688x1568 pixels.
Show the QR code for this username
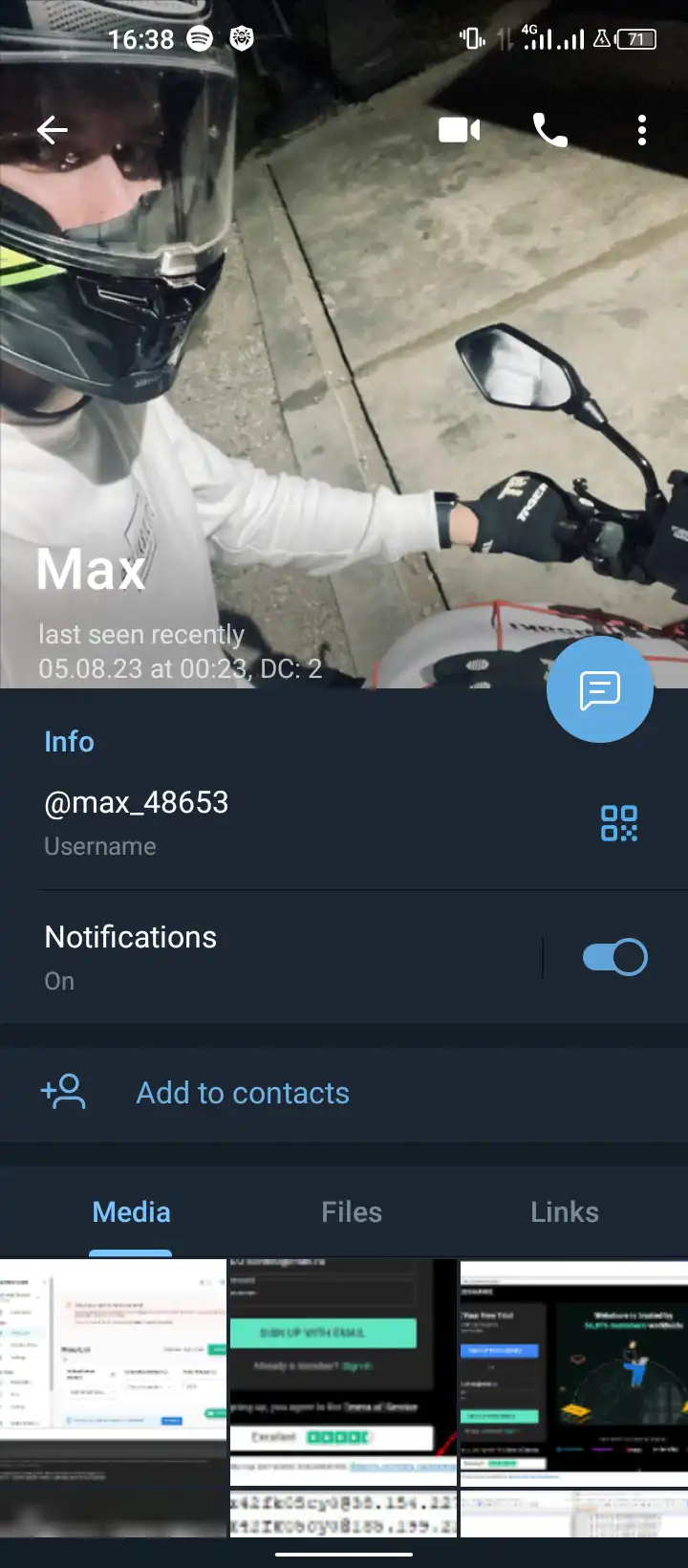[x=618, y=823]
